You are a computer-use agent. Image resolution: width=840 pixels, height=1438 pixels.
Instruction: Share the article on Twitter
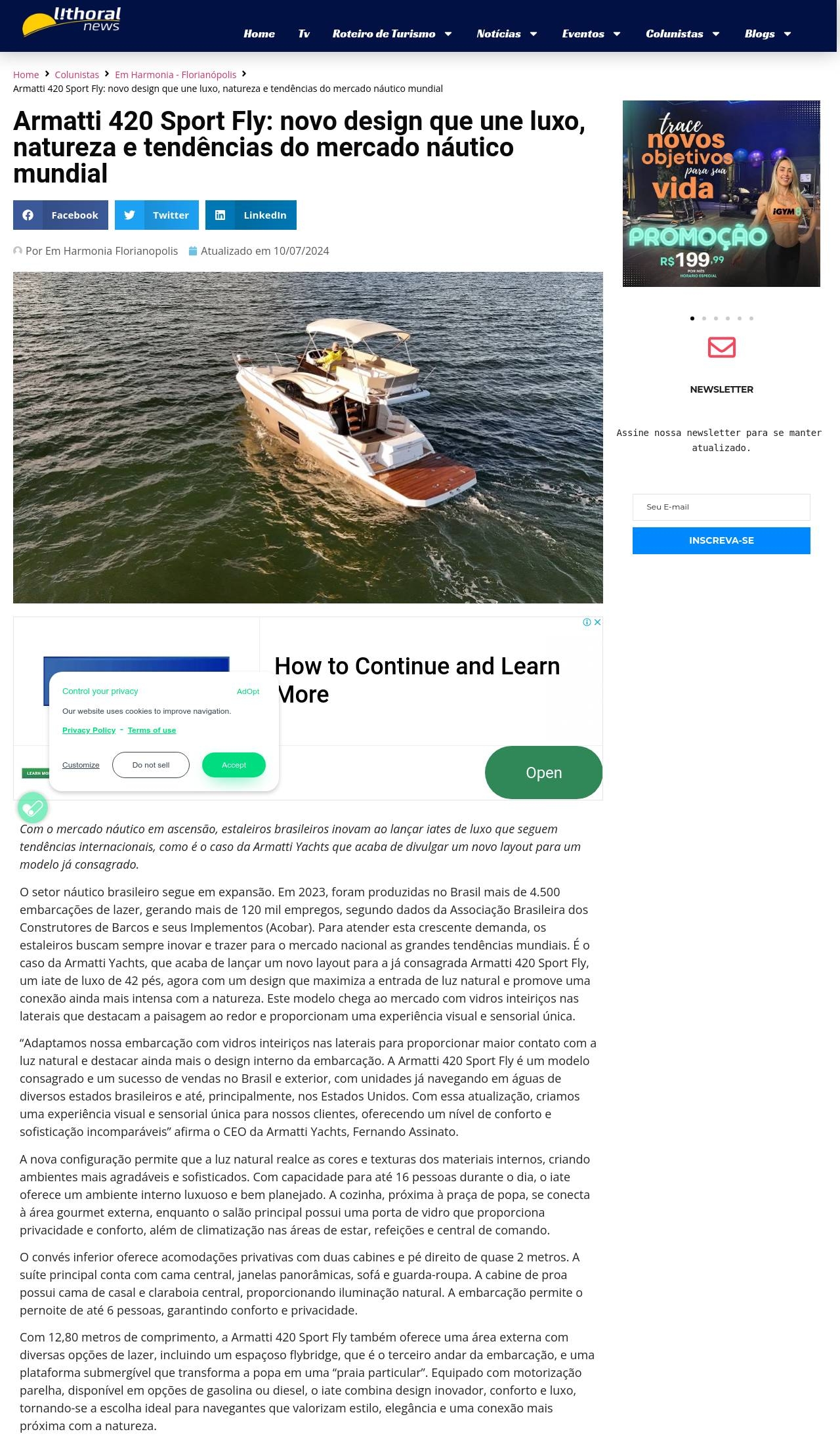(156, 215)
